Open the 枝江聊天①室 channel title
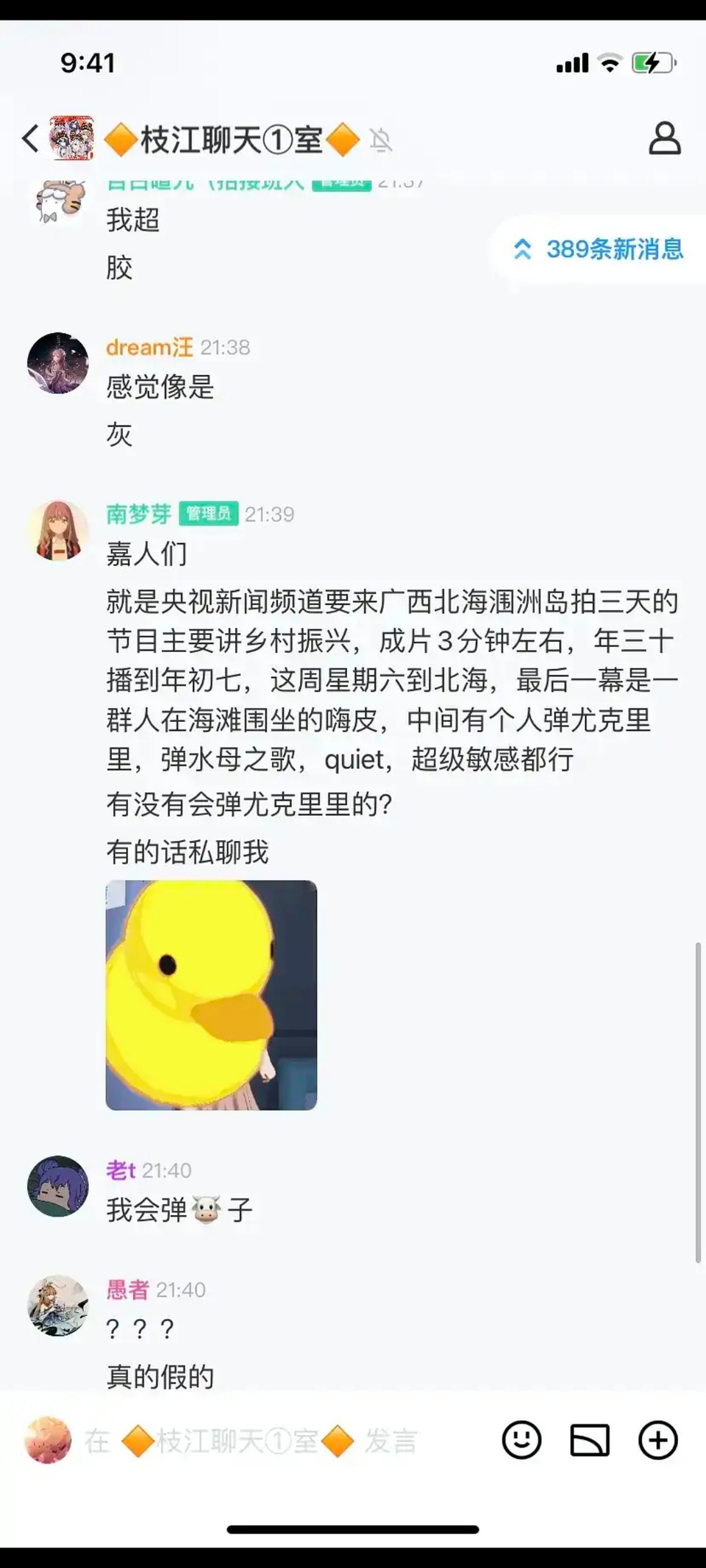This screenshot has height=1568, width=706. tap(232, 140)
